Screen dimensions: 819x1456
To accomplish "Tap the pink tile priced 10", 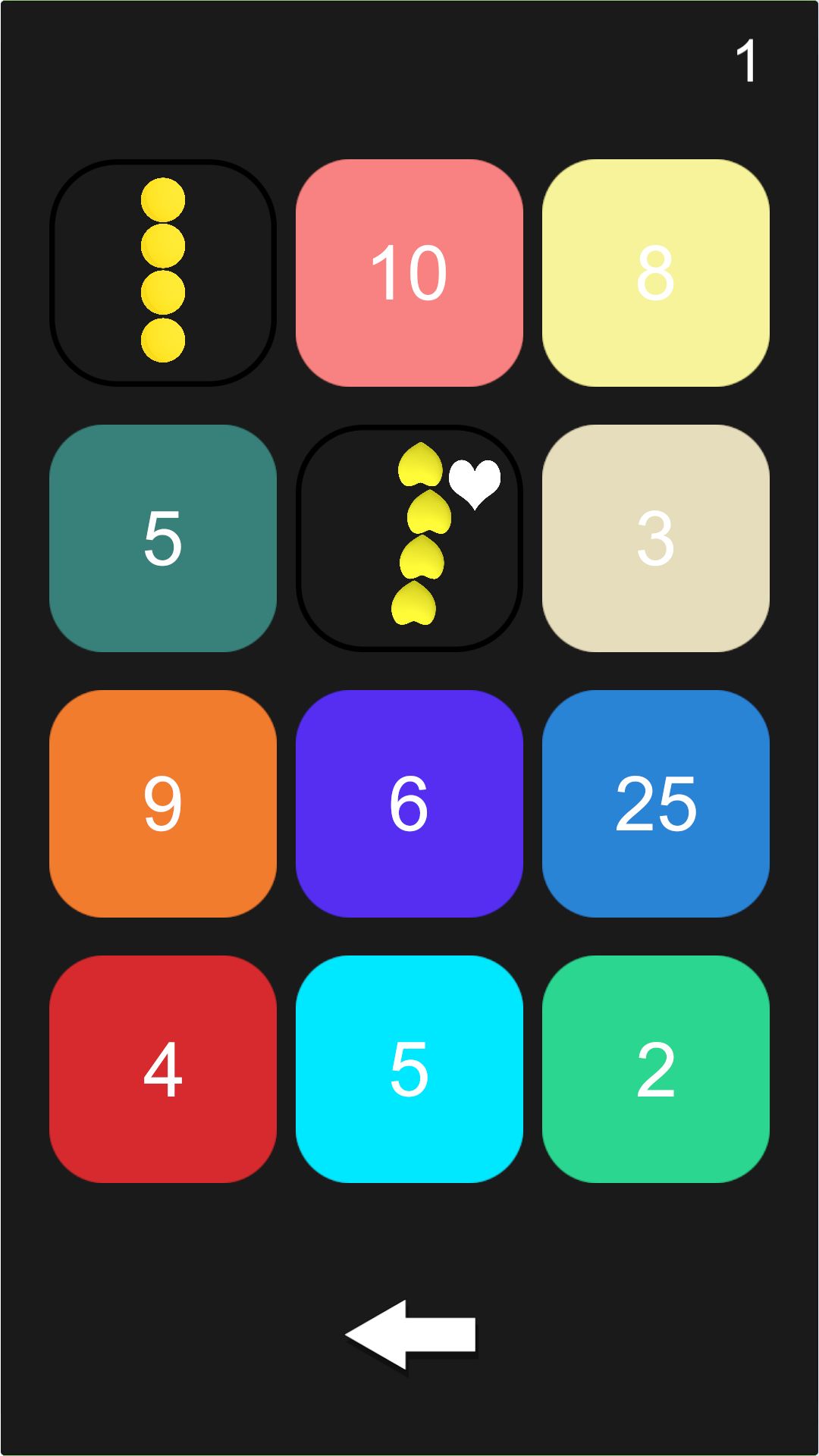I will [409, 273].
